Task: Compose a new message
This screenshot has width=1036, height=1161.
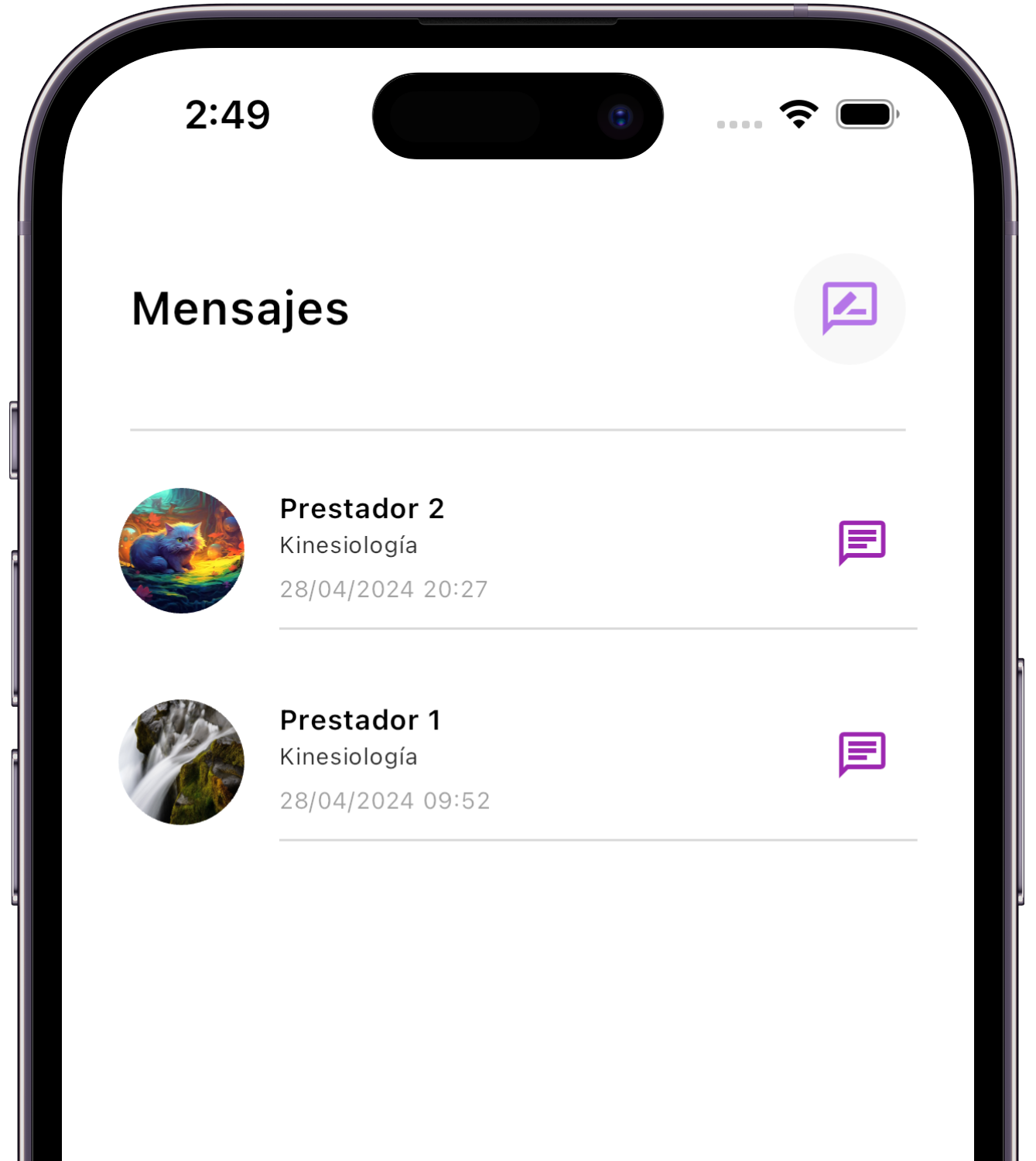Action: 850,309
